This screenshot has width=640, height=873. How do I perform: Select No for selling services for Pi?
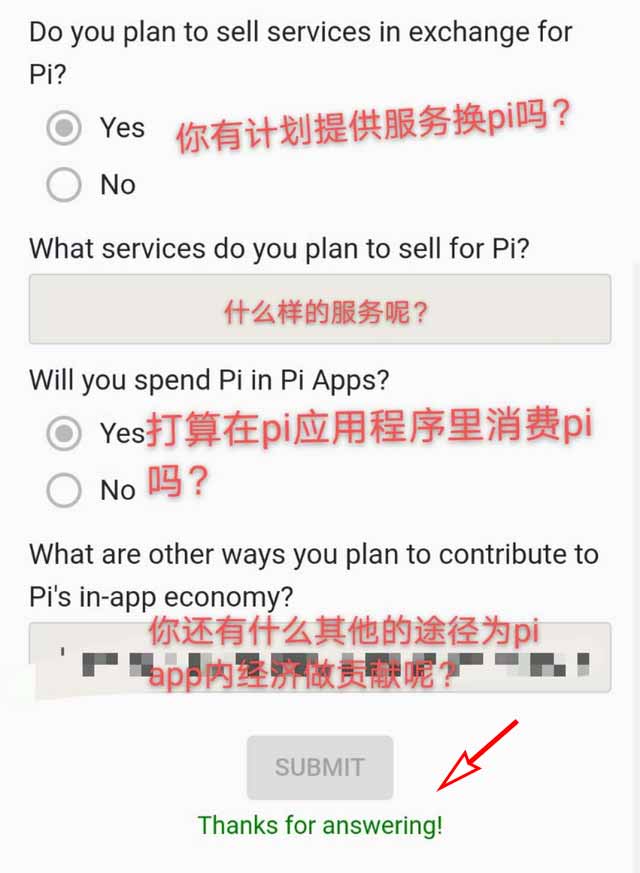pyautogui.click(x=65, y=185)
